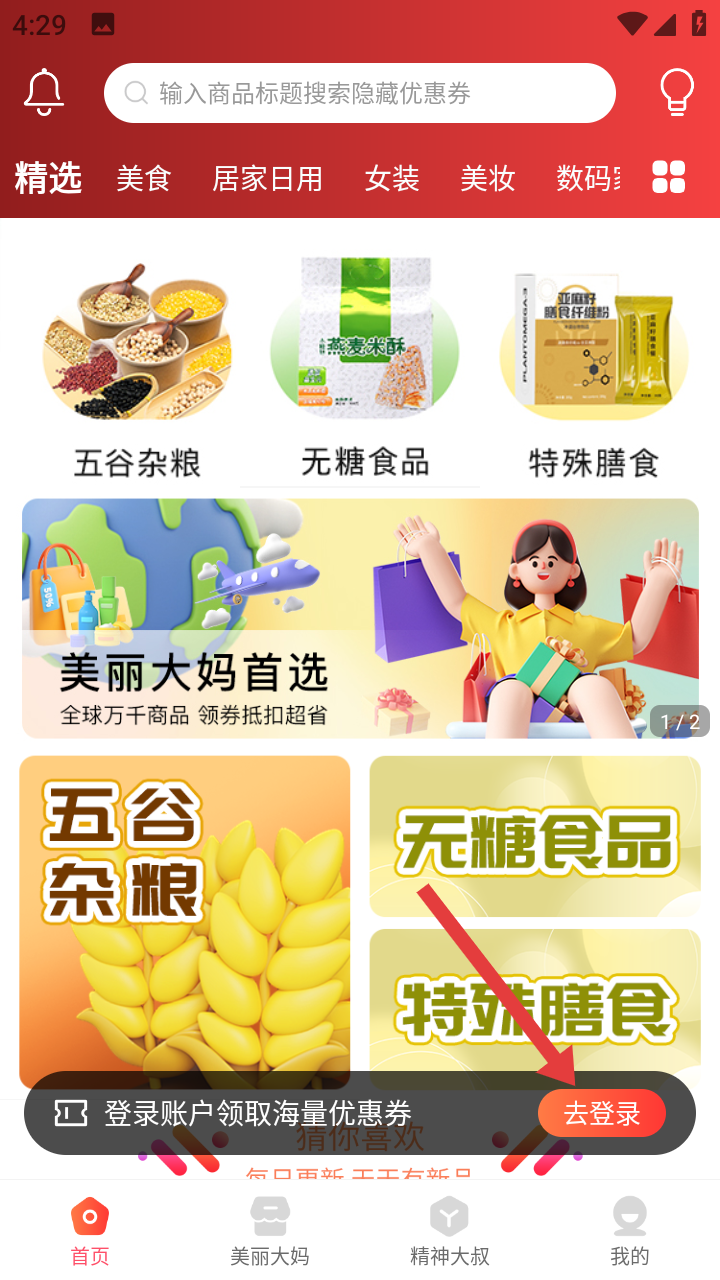This screenshot has height=1280, width=720.
Task: Switch to the 数码 category tab
Action: 587,179
